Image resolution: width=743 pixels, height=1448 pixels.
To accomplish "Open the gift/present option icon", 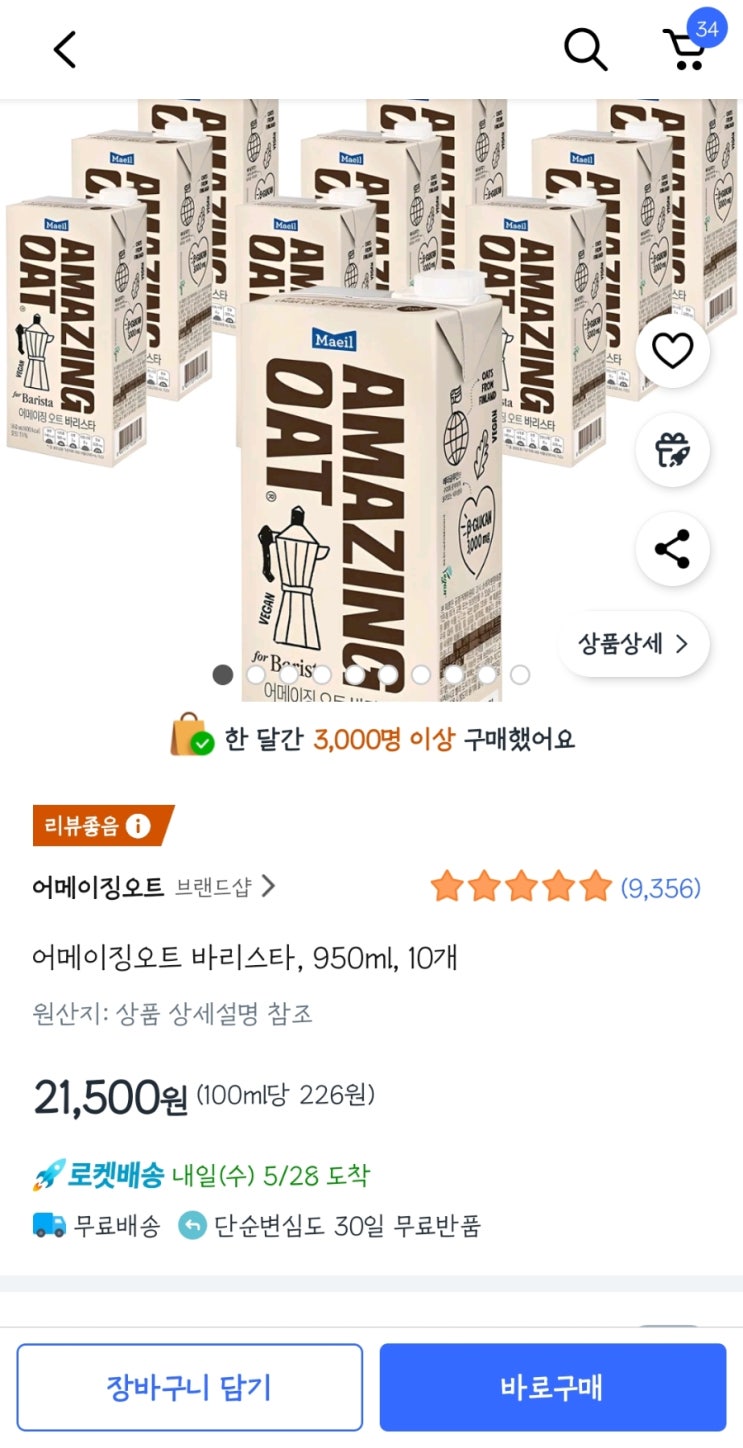I will point(672,450).
